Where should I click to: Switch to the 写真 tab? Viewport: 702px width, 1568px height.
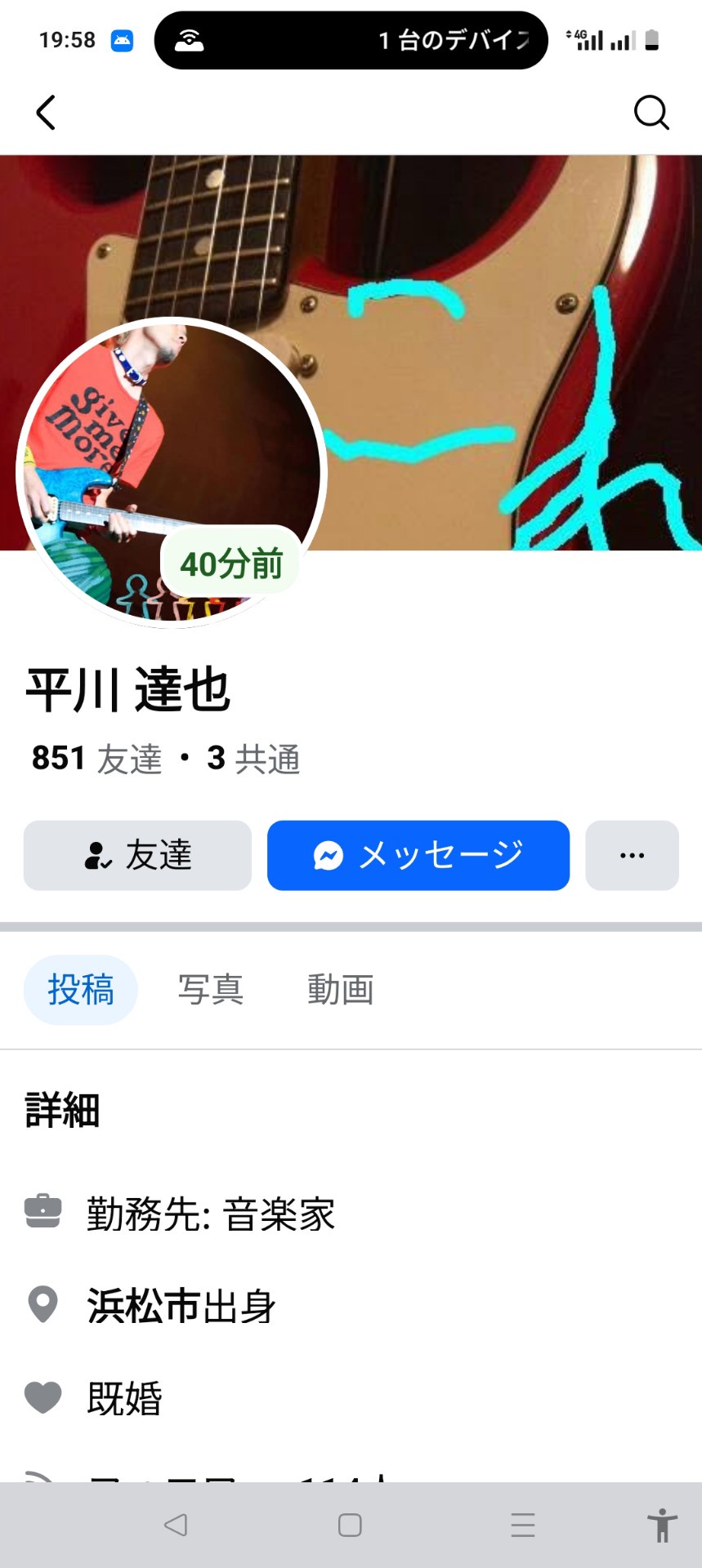211,990
